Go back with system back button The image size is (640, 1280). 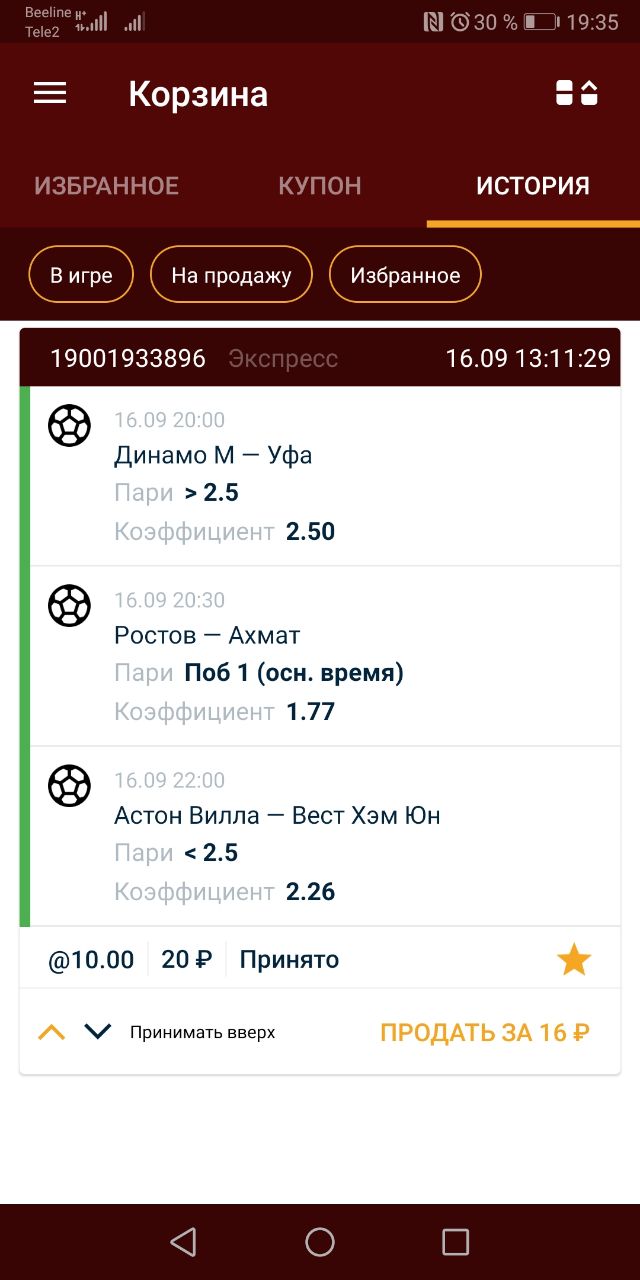(x=183, y=1242)
